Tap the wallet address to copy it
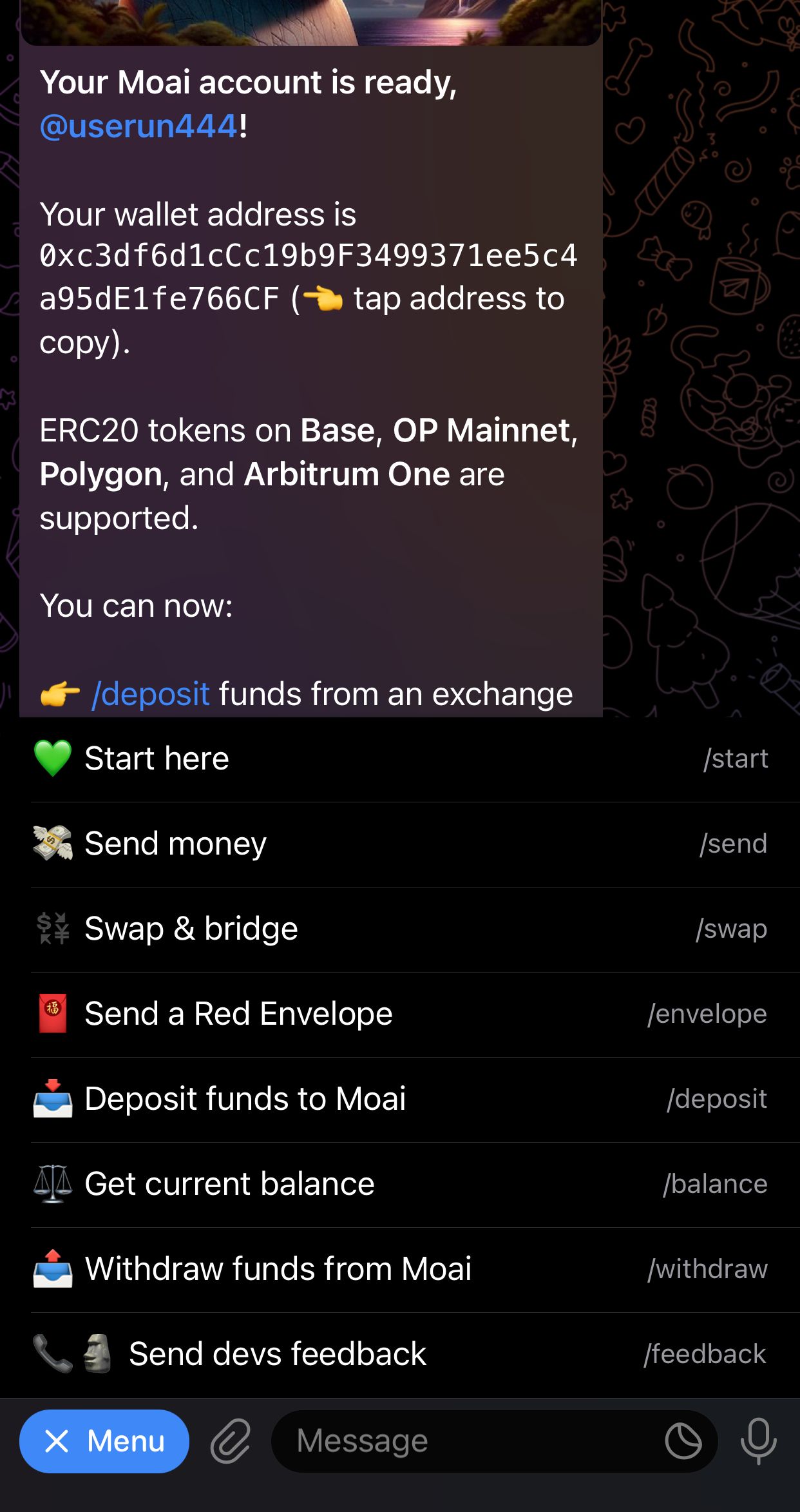 pos(309,257)
